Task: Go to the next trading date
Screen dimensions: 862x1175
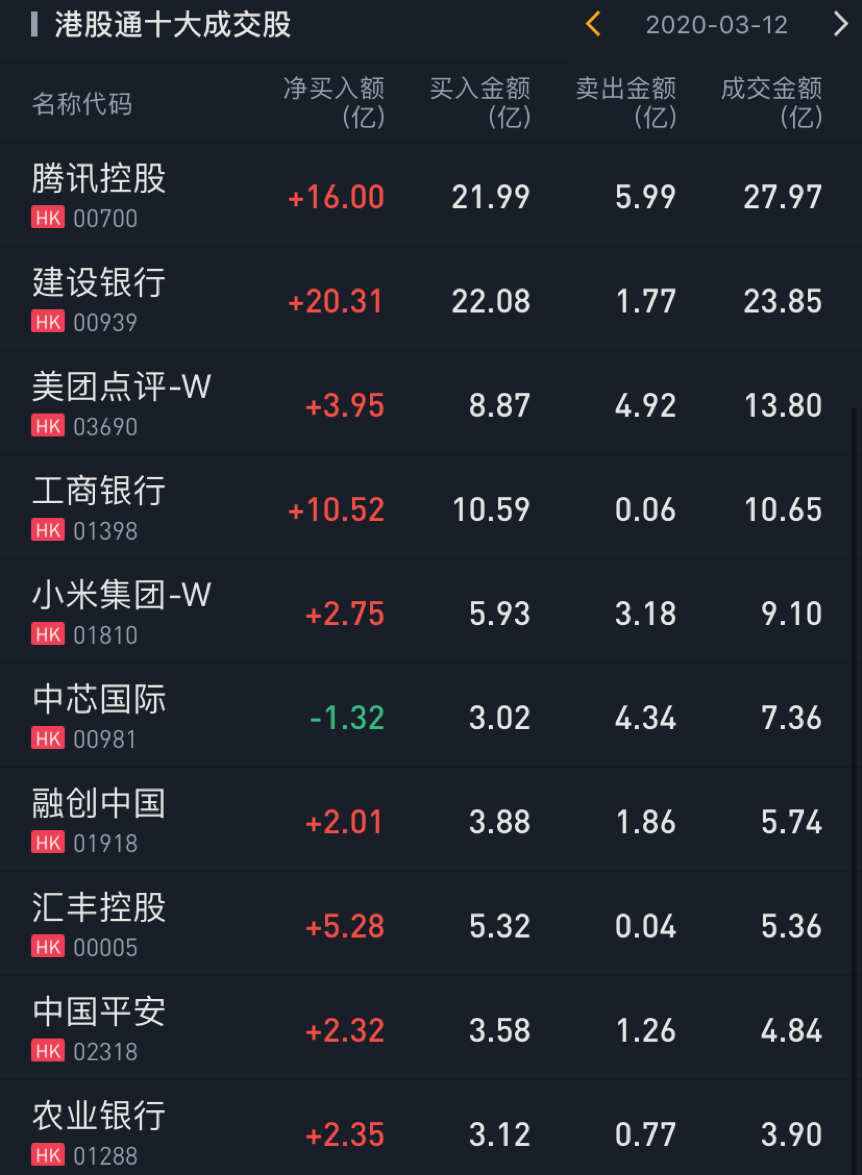Action: tap(840, 24)
